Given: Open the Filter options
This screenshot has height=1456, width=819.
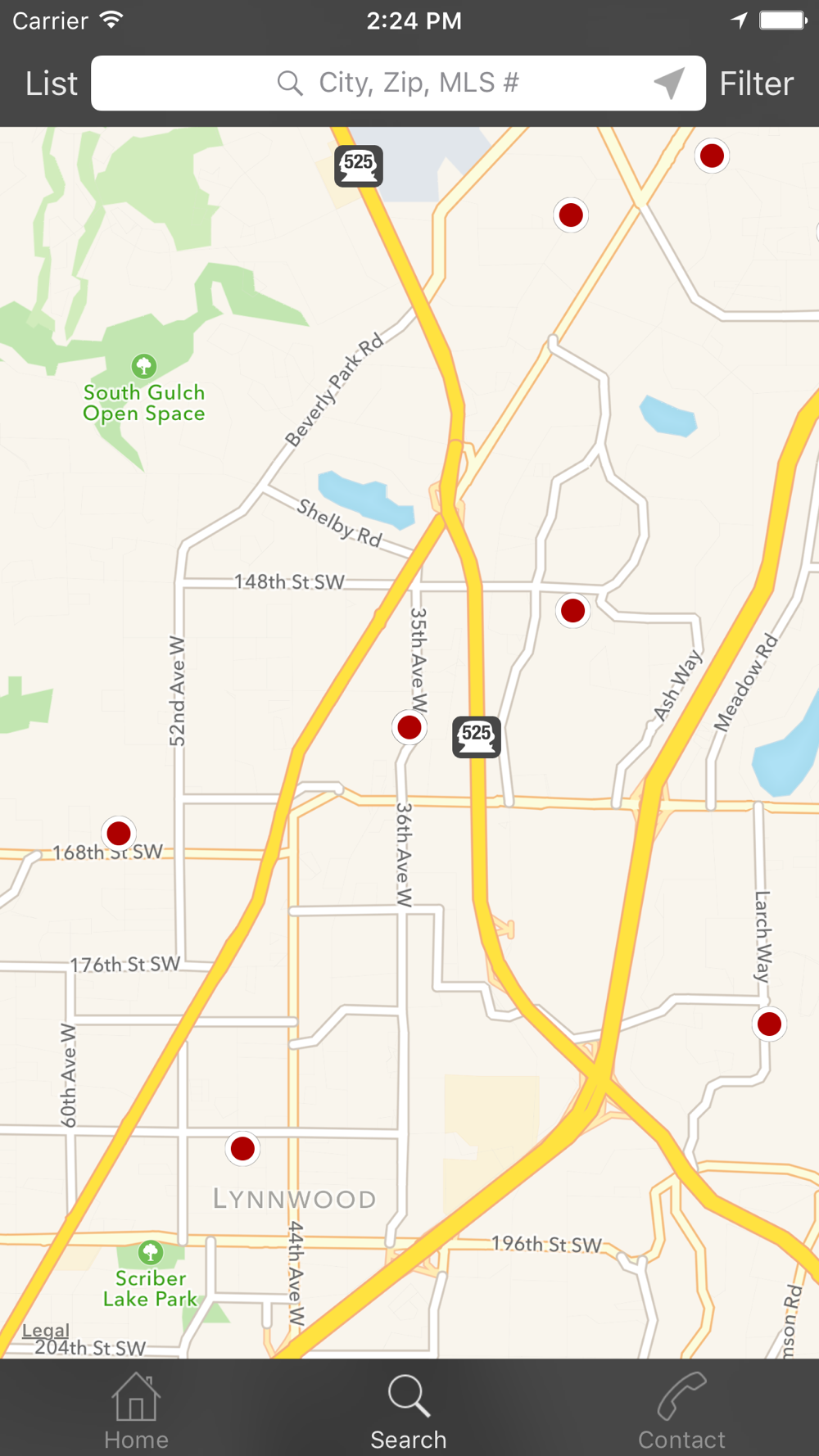Looking at the screenshot, I should pyautogui.click(x=756, y=84).
